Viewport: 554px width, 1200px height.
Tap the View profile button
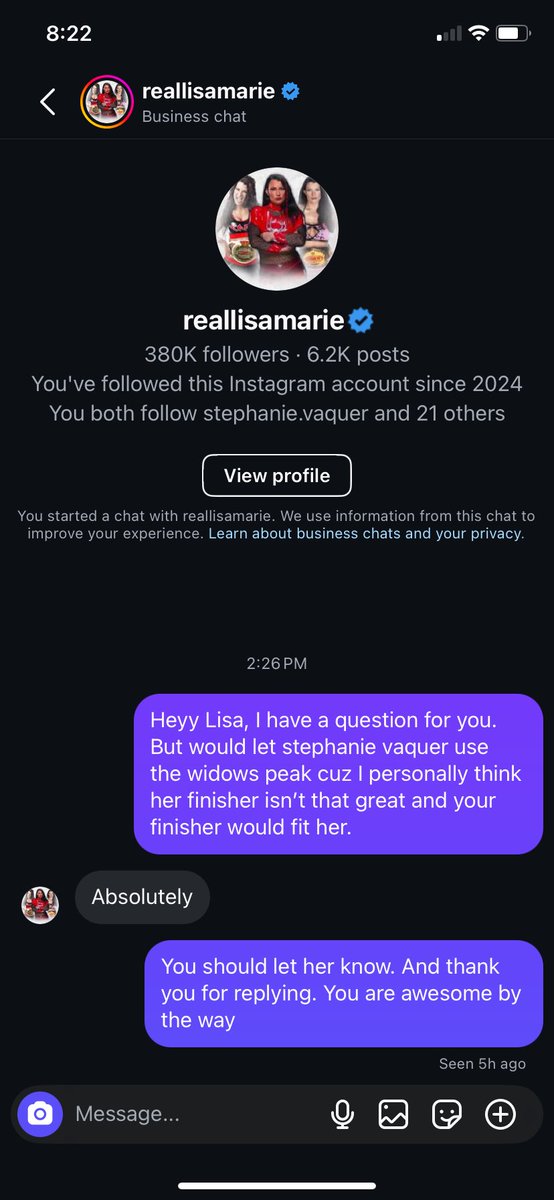coord(277,476)
